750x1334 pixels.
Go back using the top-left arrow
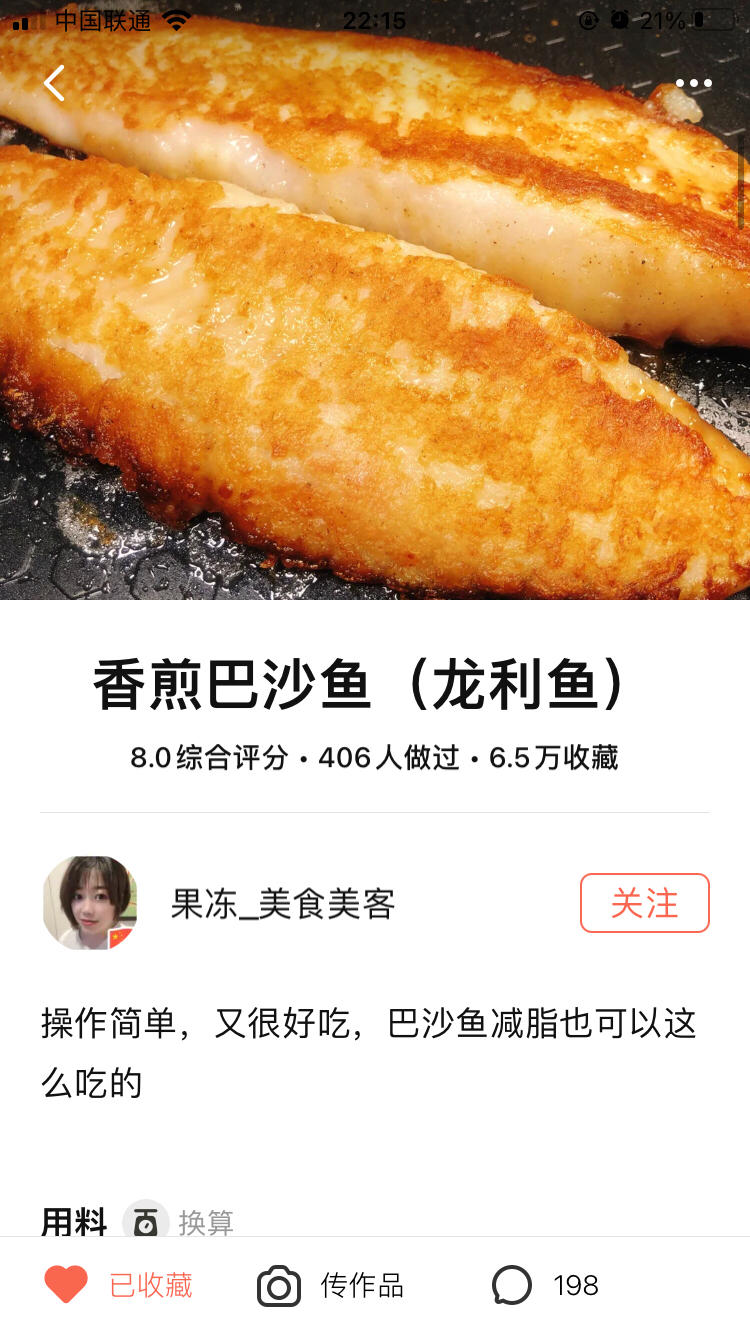coord(54,84)
